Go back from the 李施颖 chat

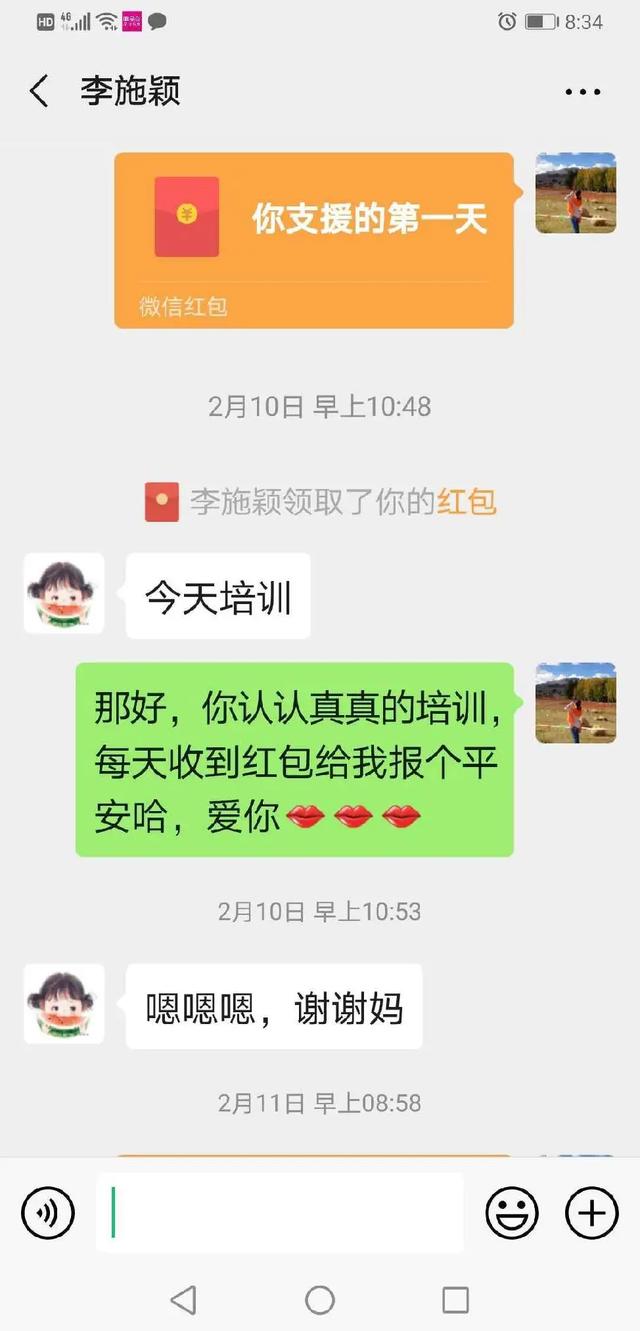click(x=39, y=92)
